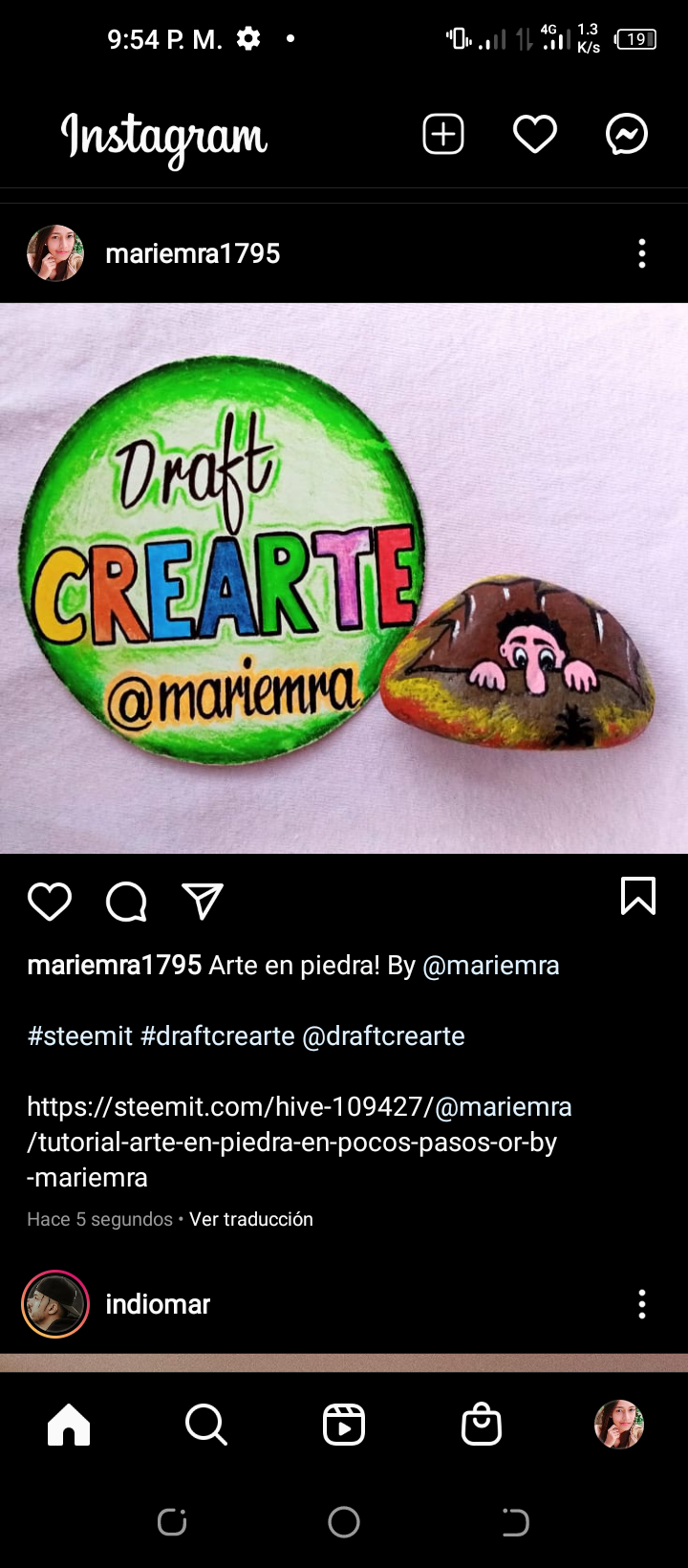Open the @mariemra mention in caption
Image resolution: width=688 pixels, height=1568 pixels.
point(491,966)
